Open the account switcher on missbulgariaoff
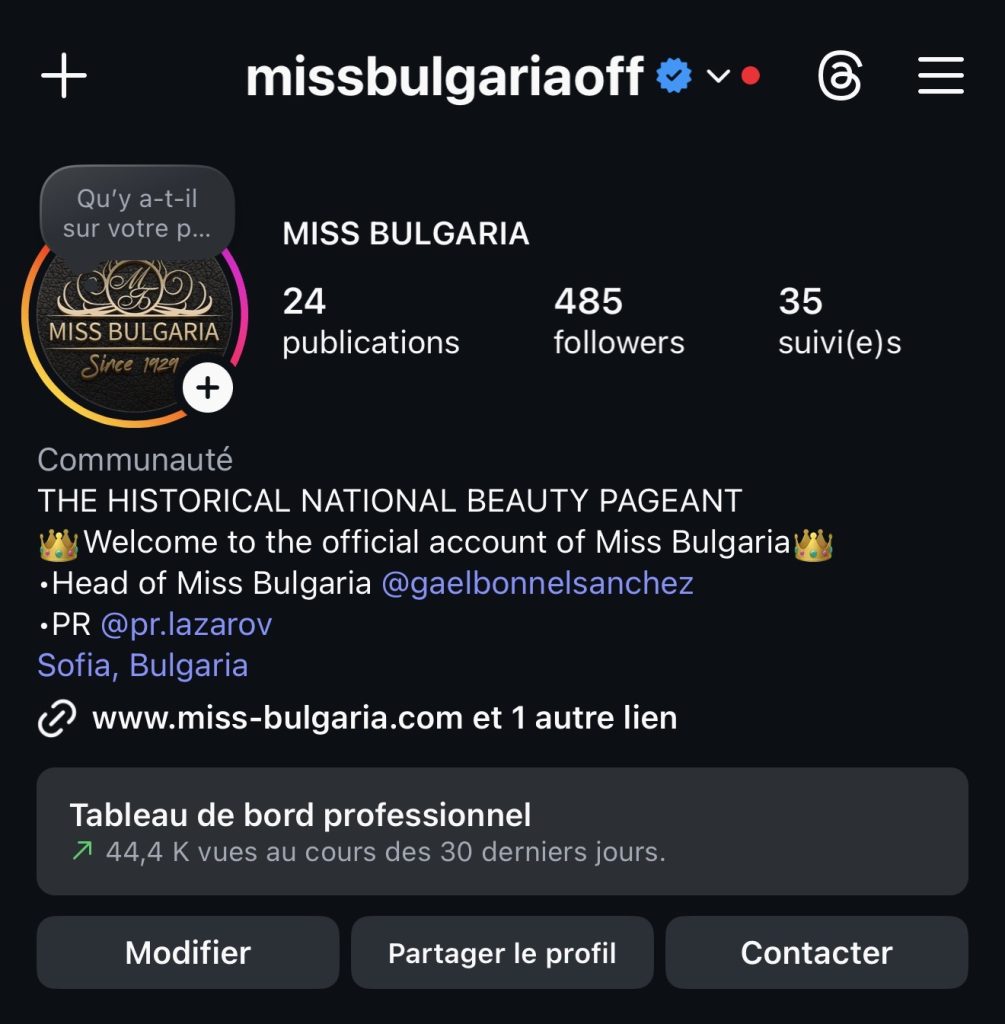 (x=717, y=76)
